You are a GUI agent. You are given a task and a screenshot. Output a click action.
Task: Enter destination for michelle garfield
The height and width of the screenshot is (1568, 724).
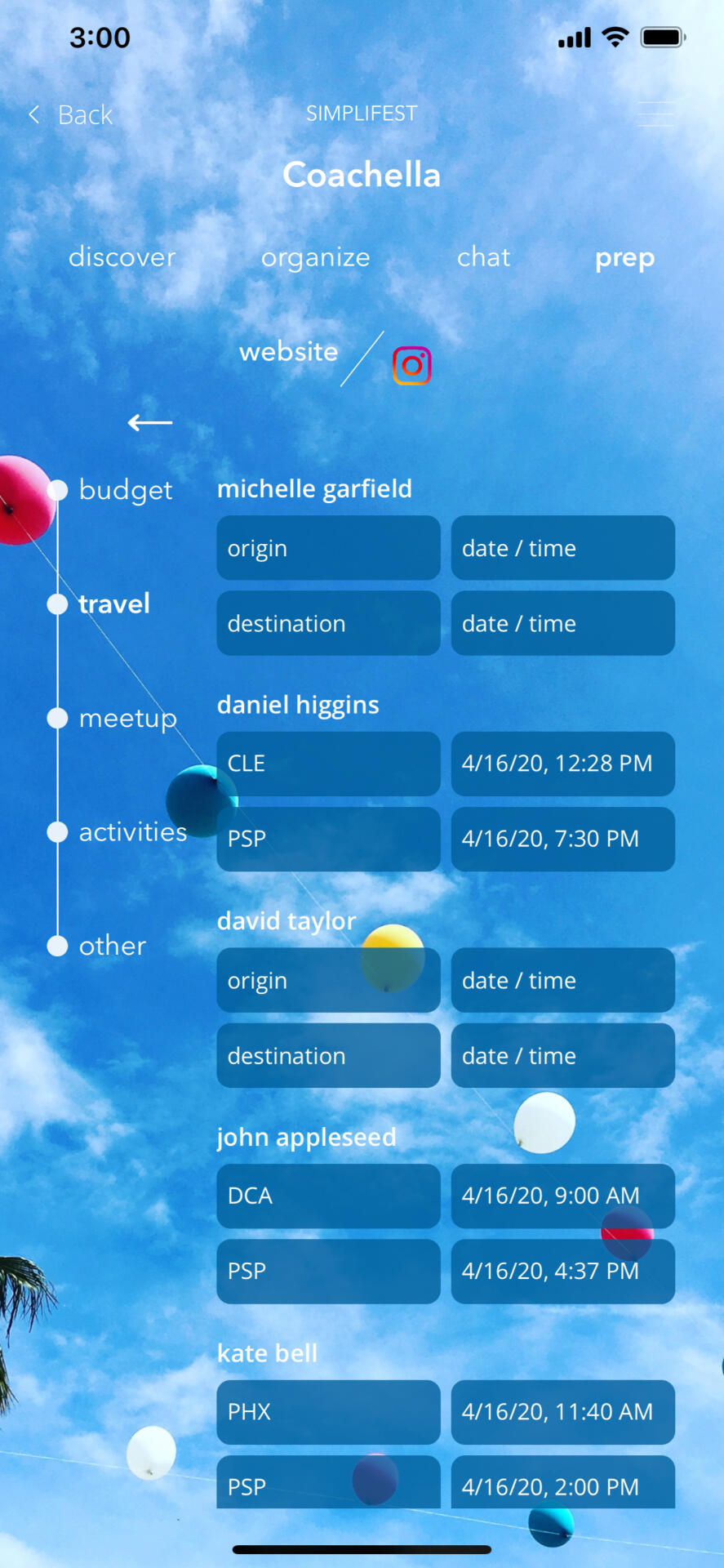click(328, 623)
